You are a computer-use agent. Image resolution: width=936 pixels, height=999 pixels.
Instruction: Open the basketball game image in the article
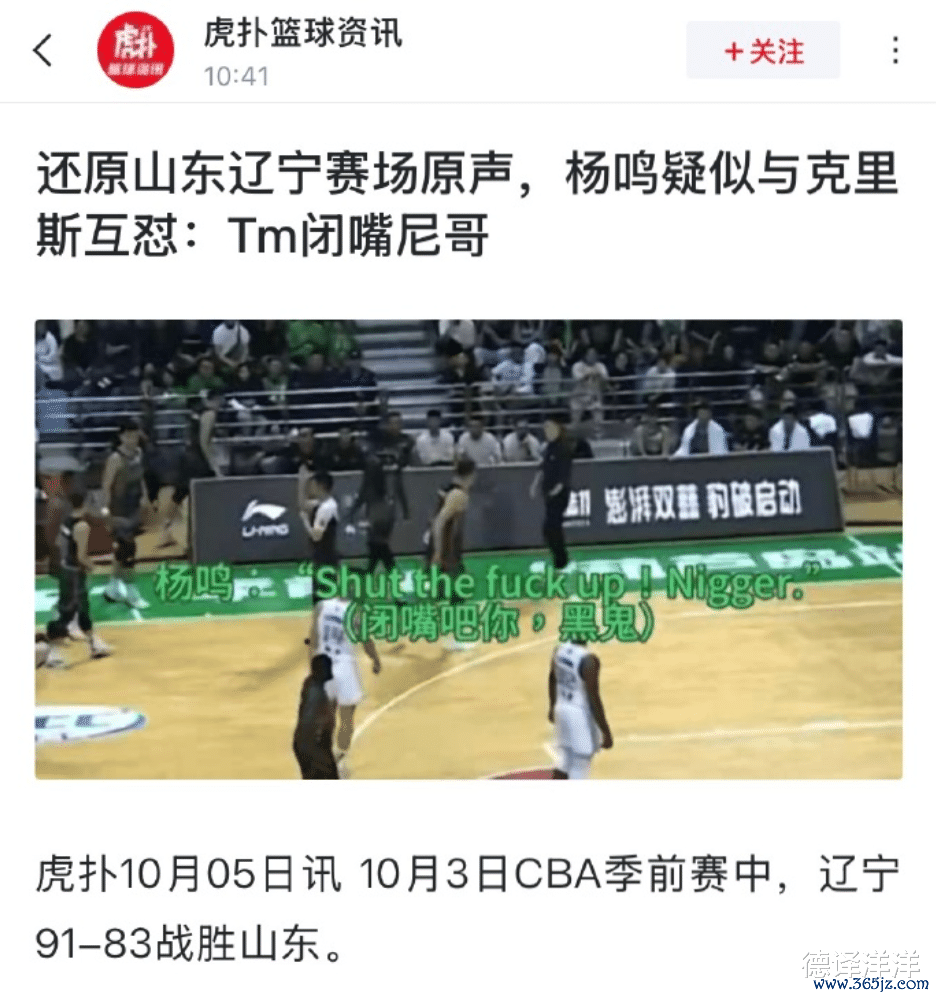pyautogui.click(x=468, y=549)
